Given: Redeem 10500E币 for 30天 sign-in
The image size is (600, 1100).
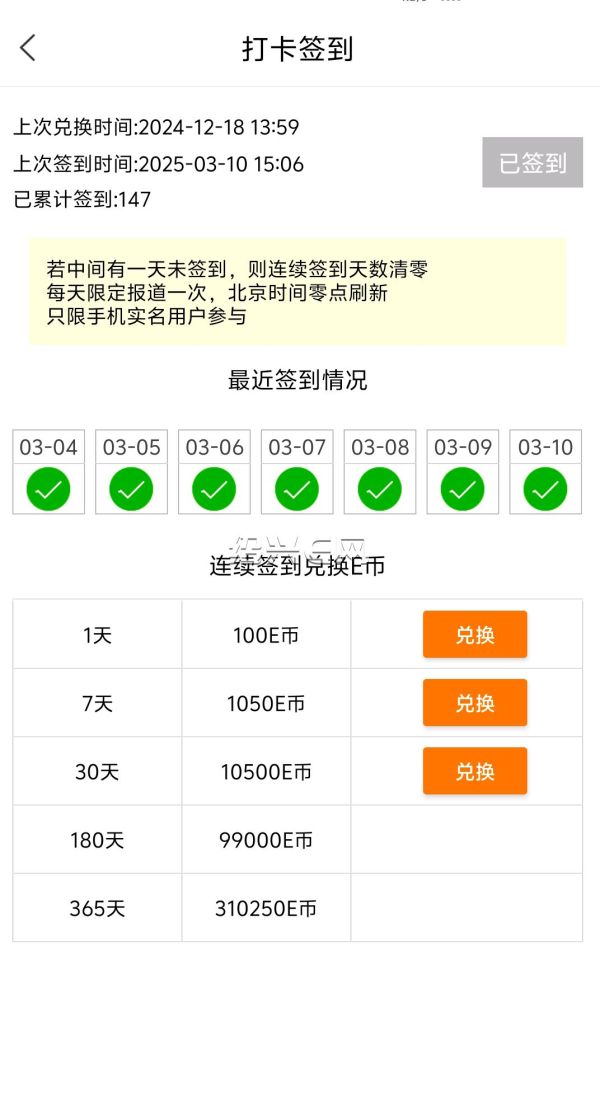Looking at the screenshot, I should (475, 771).
